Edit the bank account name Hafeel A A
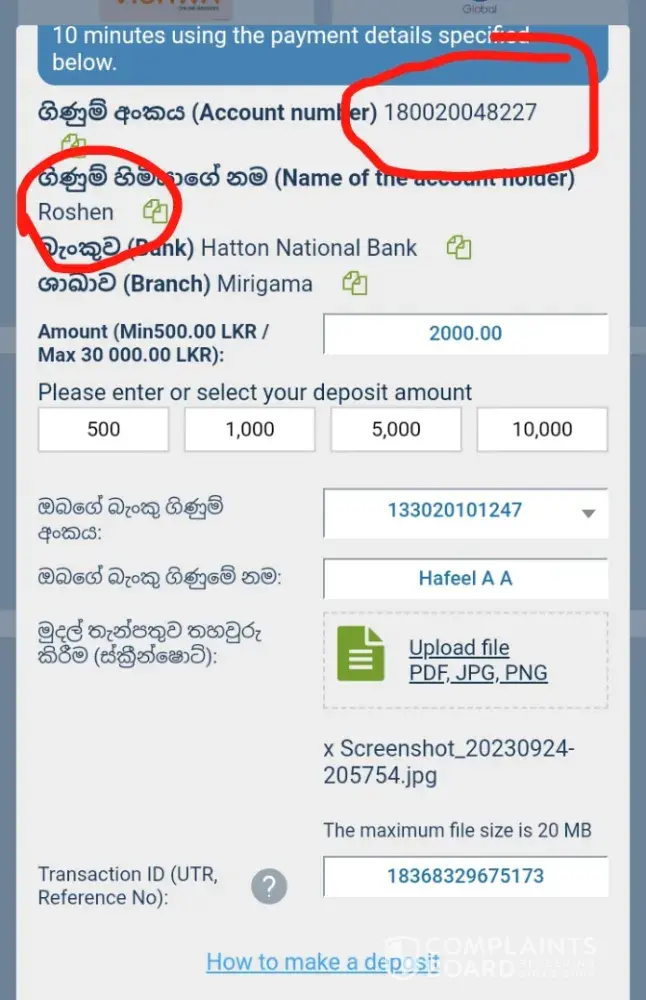Image resolution: width=646 pixels, height=1000 pixels. 465,578
